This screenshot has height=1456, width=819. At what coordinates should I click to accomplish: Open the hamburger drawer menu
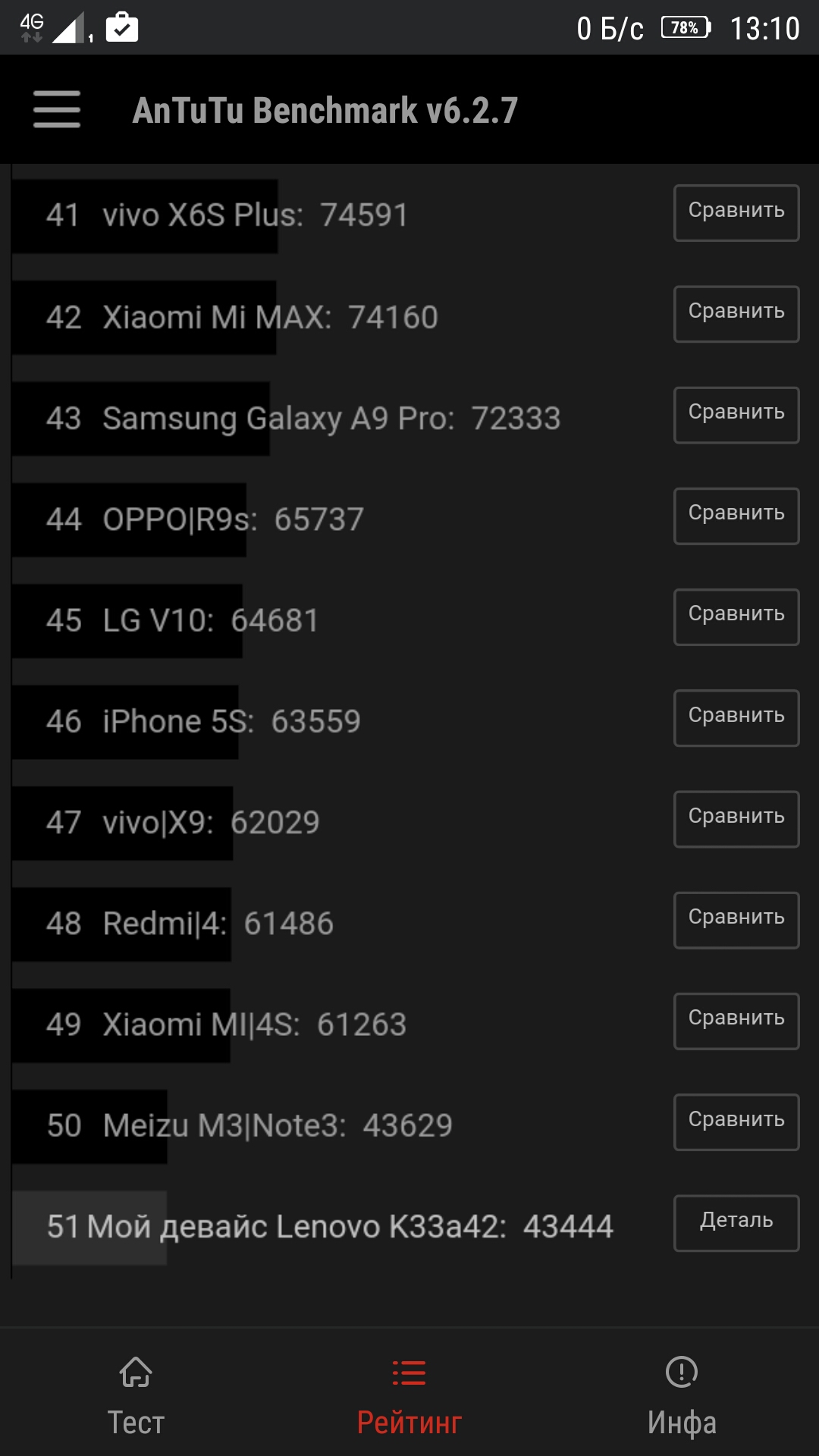(57, 109)
